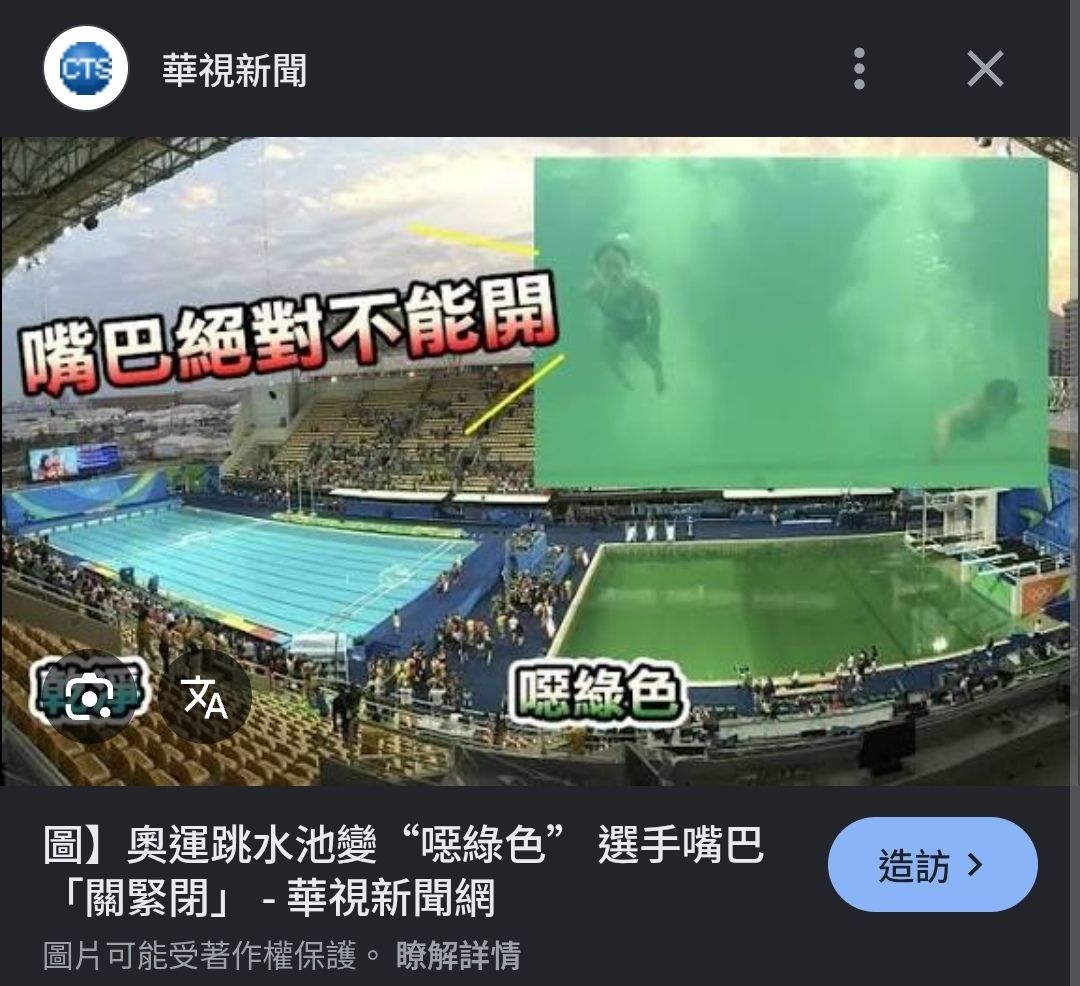Tap the 造訪 visit button
This screenshot has height=986, width=1080.
(x=932, y=865)
